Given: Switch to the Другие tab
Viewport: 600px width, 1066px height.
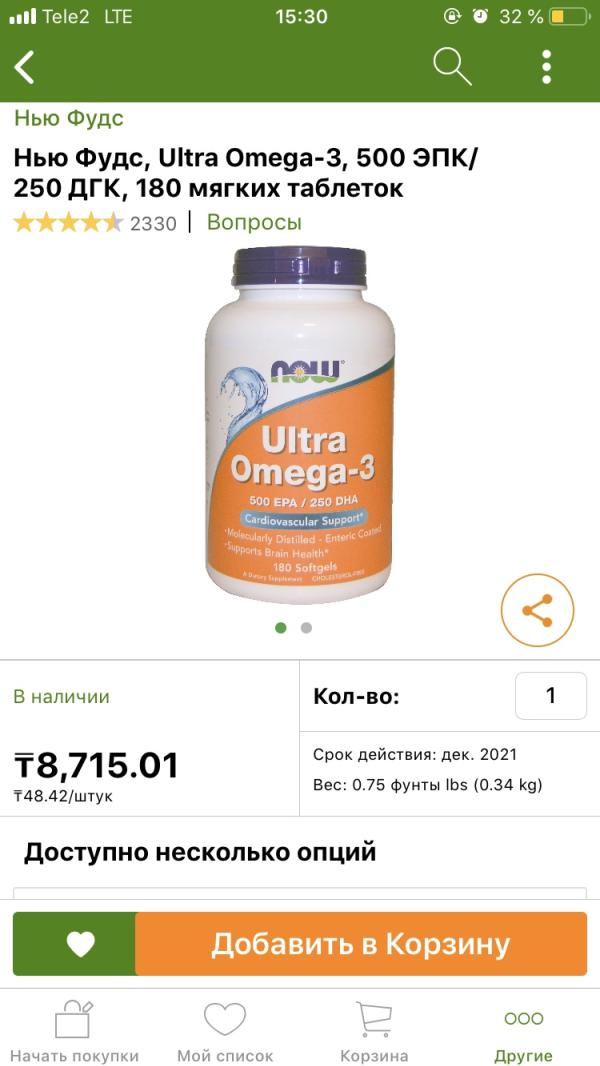Looking at the screenshot, I should click(x=523, y=1031).
